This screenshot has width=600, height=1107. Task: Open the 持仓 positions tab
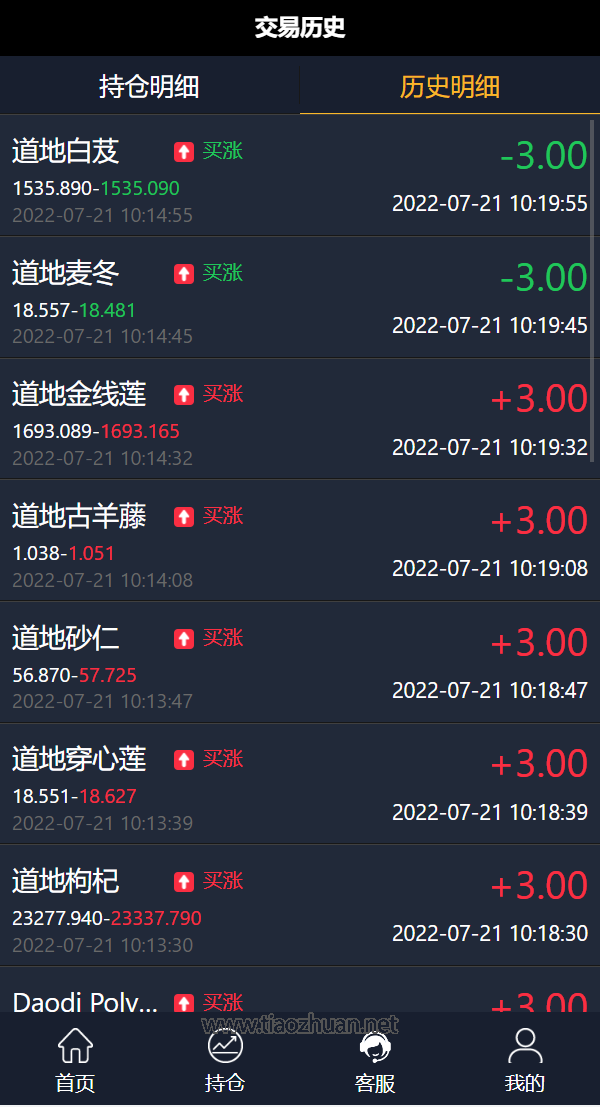(225, 1061)
